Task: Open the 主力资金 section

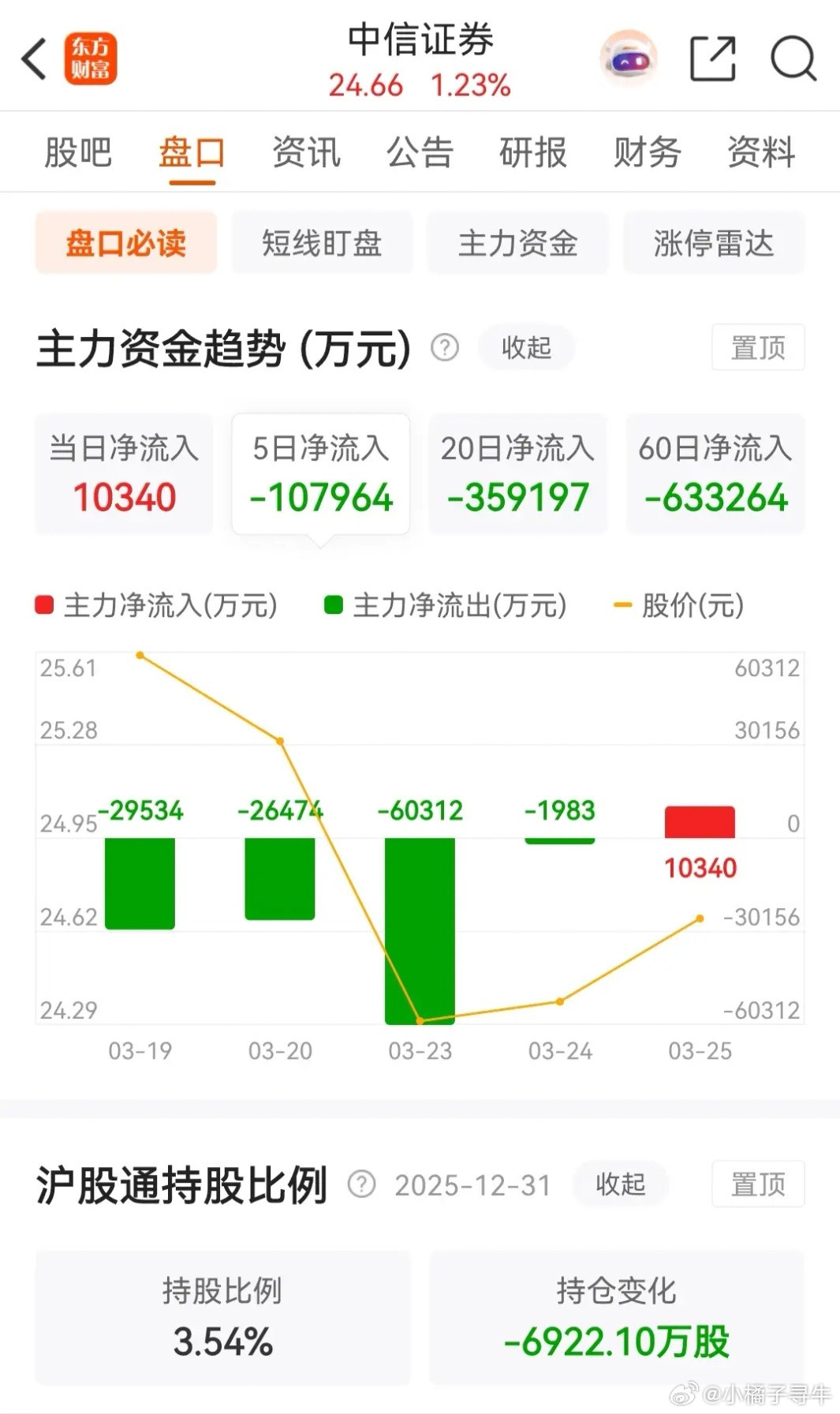Action: click(517, 243)
